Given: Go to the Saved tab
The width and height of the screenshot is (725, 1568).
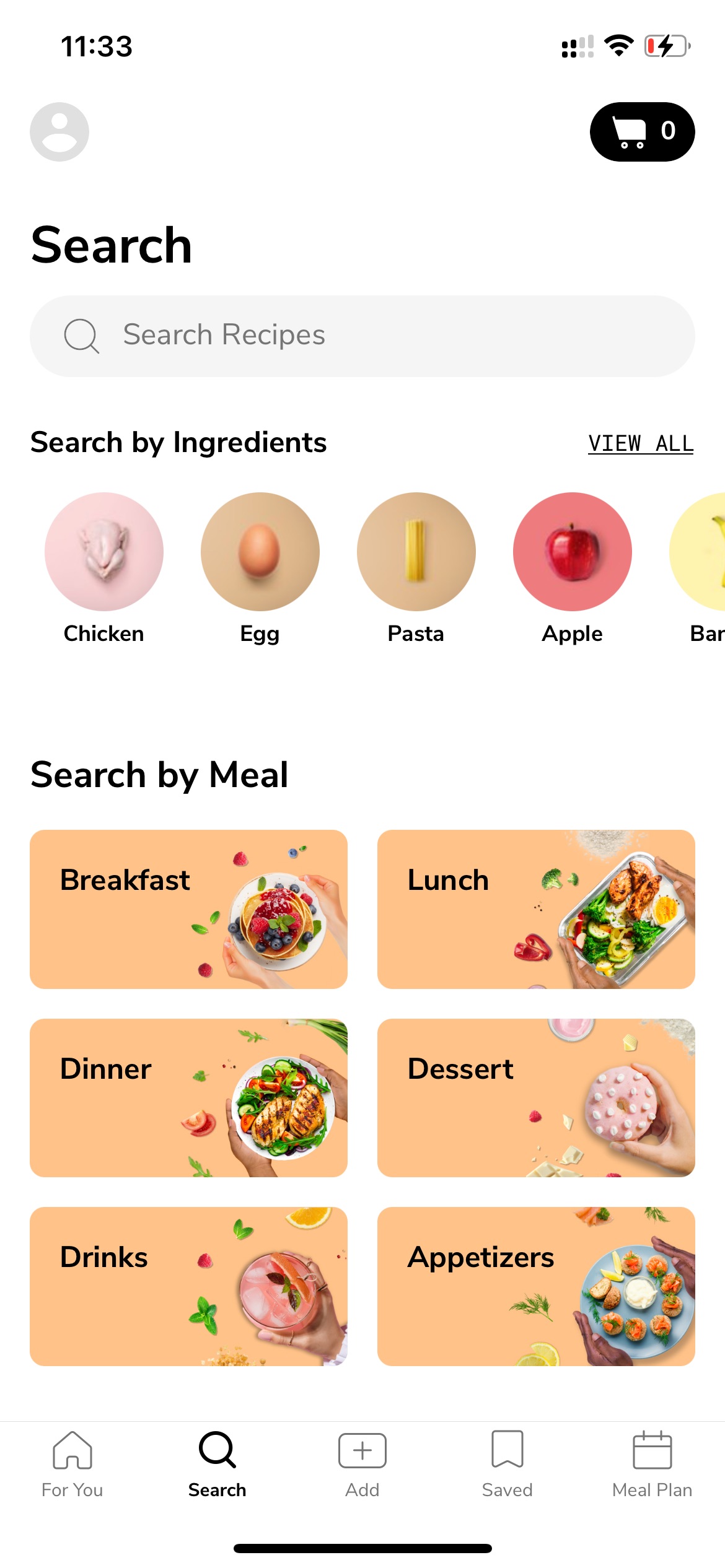Looking at the screenshot, I should click(507, 1465).
